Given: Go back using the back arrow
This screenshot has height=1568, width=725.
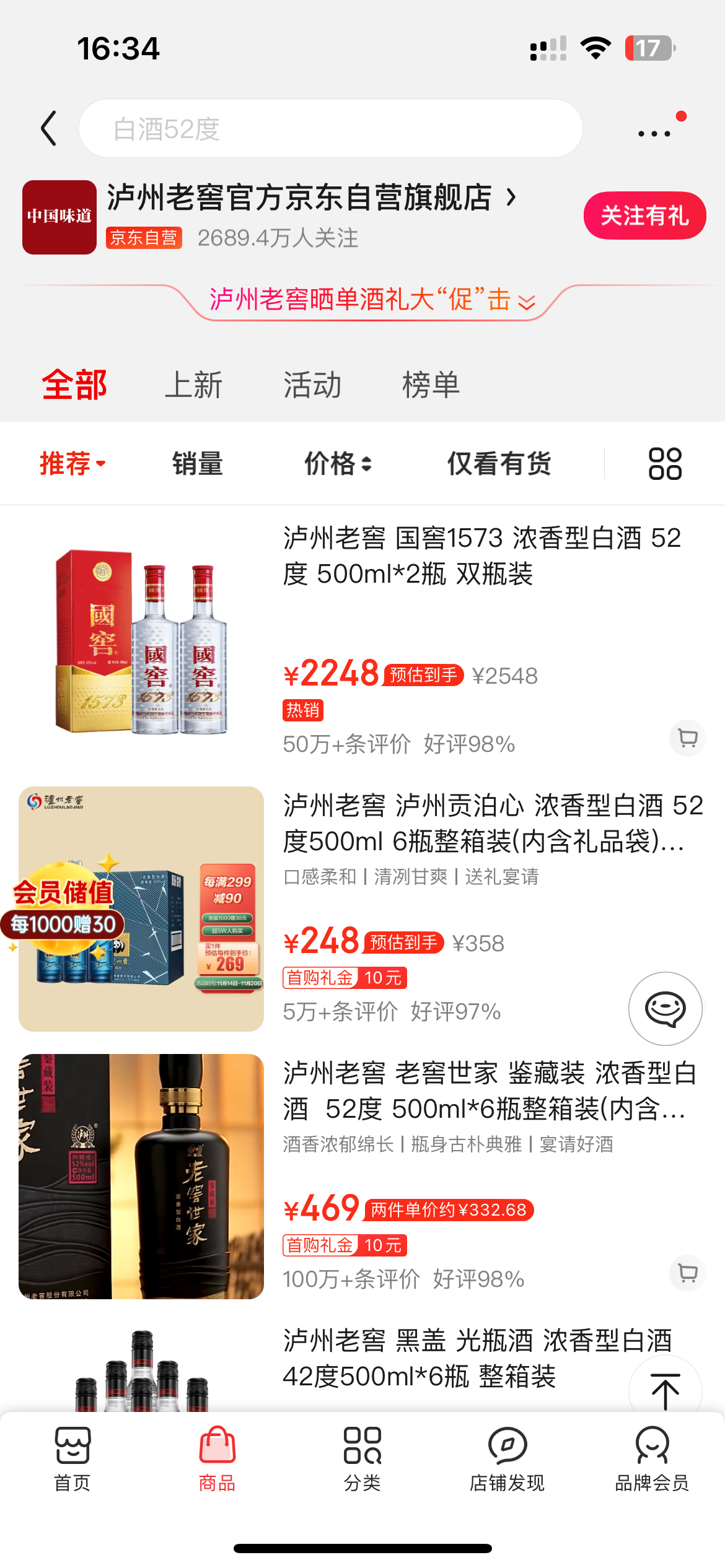Looking at the screenshot, I should click(x=49, y=129).
